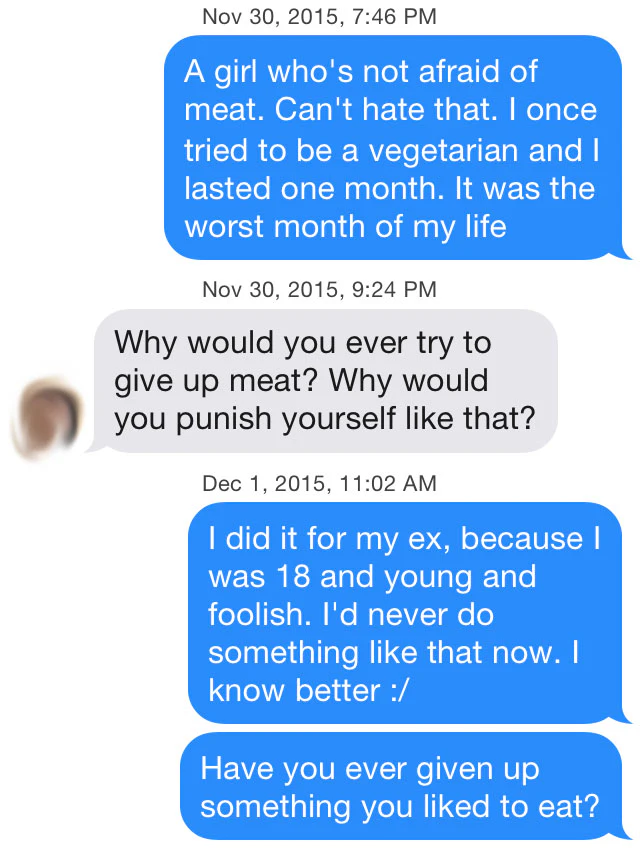
Task: Open the profile from the blurred avatar
Action: pos(47,411)
